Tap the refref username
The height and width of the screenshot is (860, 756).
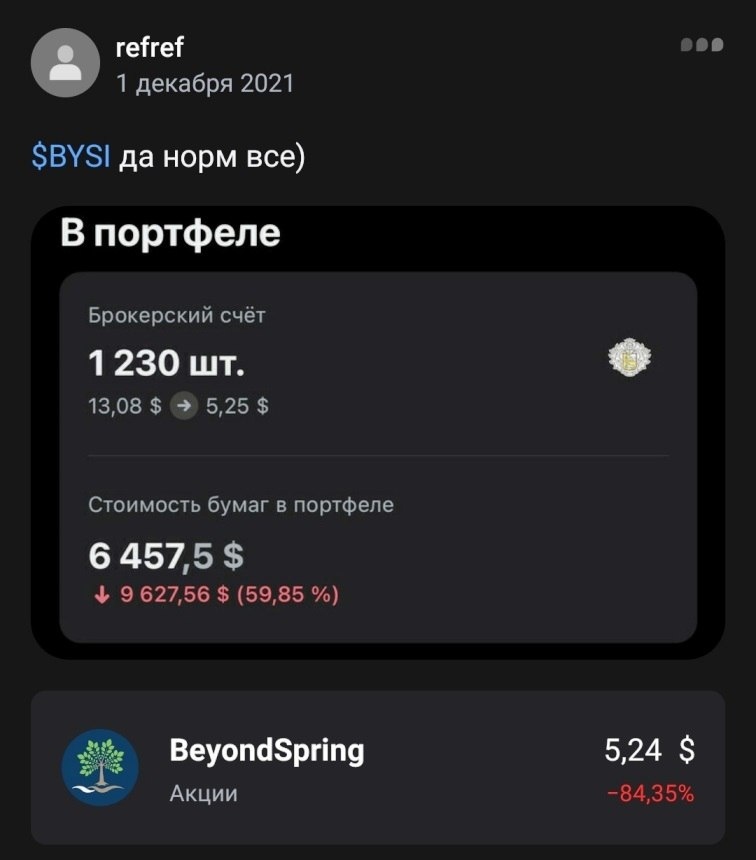pyautogui.click(x=150, y=46)
